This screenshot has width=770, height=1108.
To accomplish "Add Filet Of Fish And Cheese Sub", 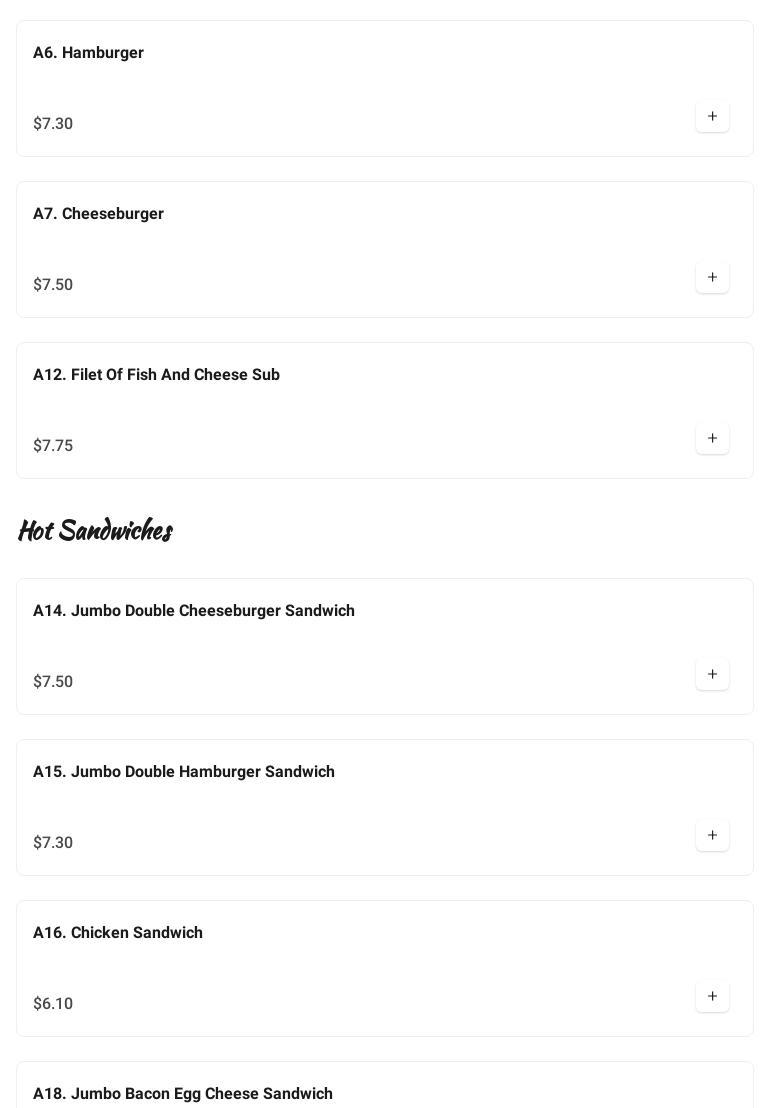I will coord(712,439).
